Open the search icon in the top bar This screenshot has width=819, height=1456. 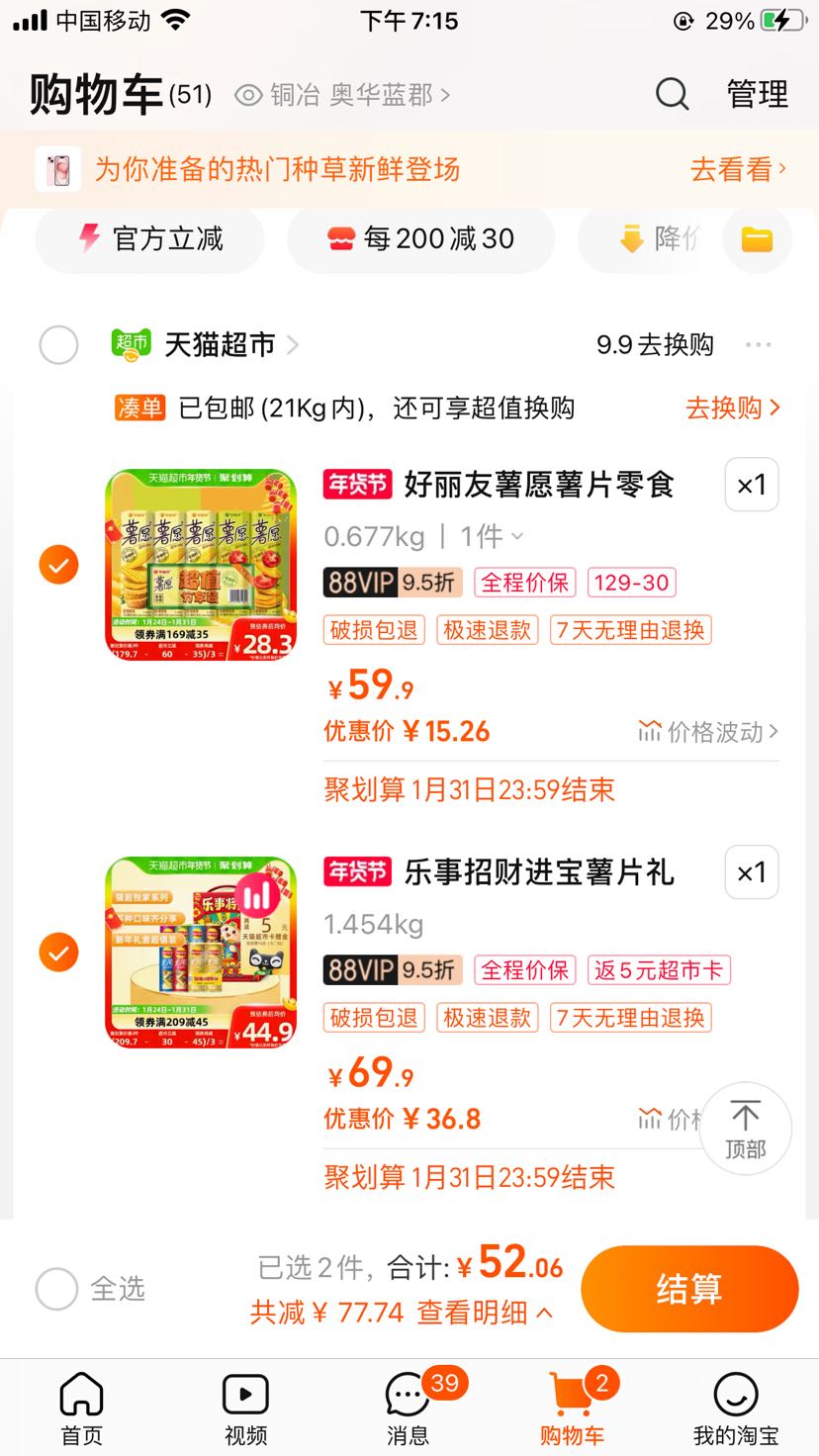[672, 94]
